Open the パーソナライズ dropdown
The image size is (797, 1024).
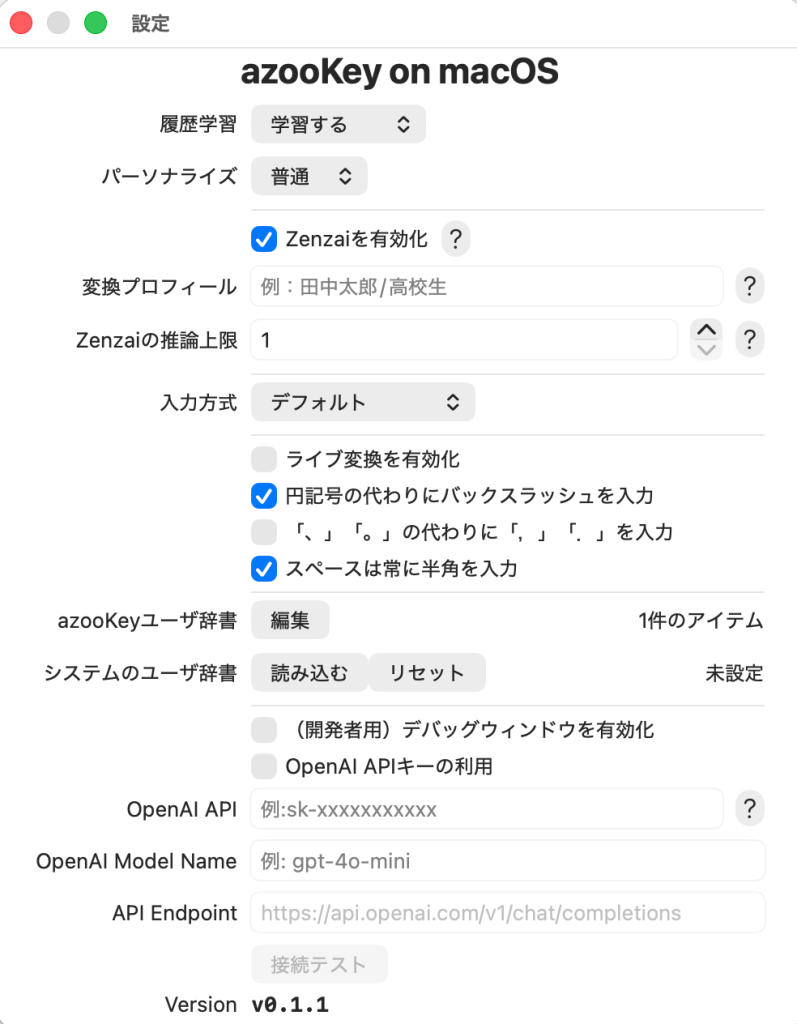pos(309,177)
